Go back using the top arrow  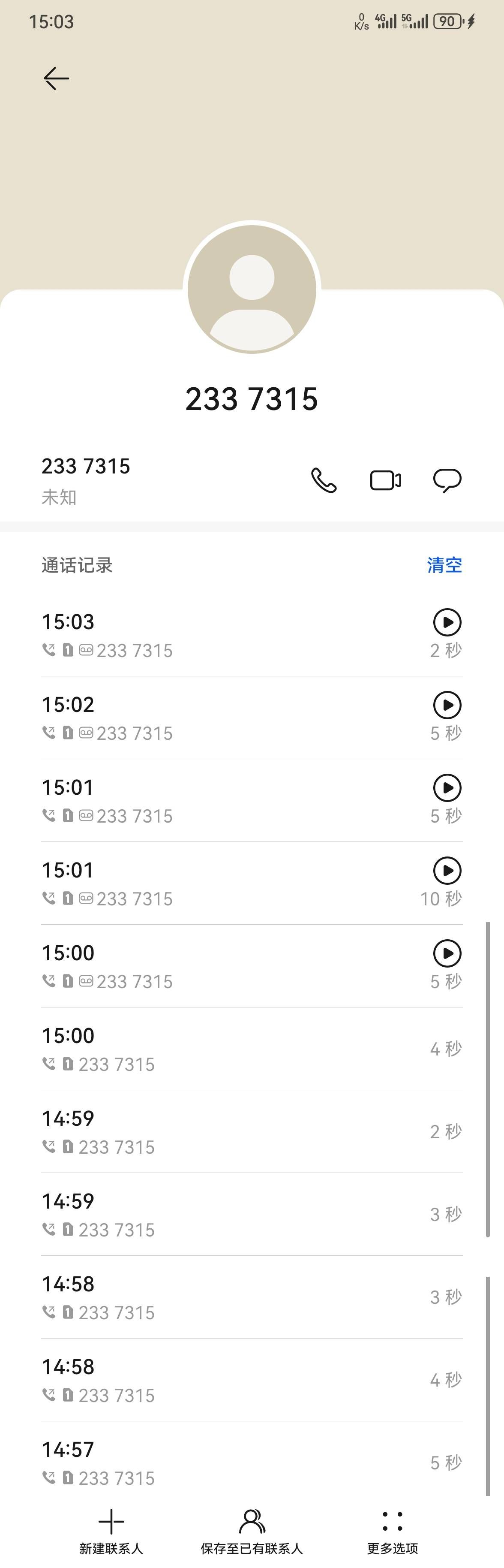(x=57, y=78)
